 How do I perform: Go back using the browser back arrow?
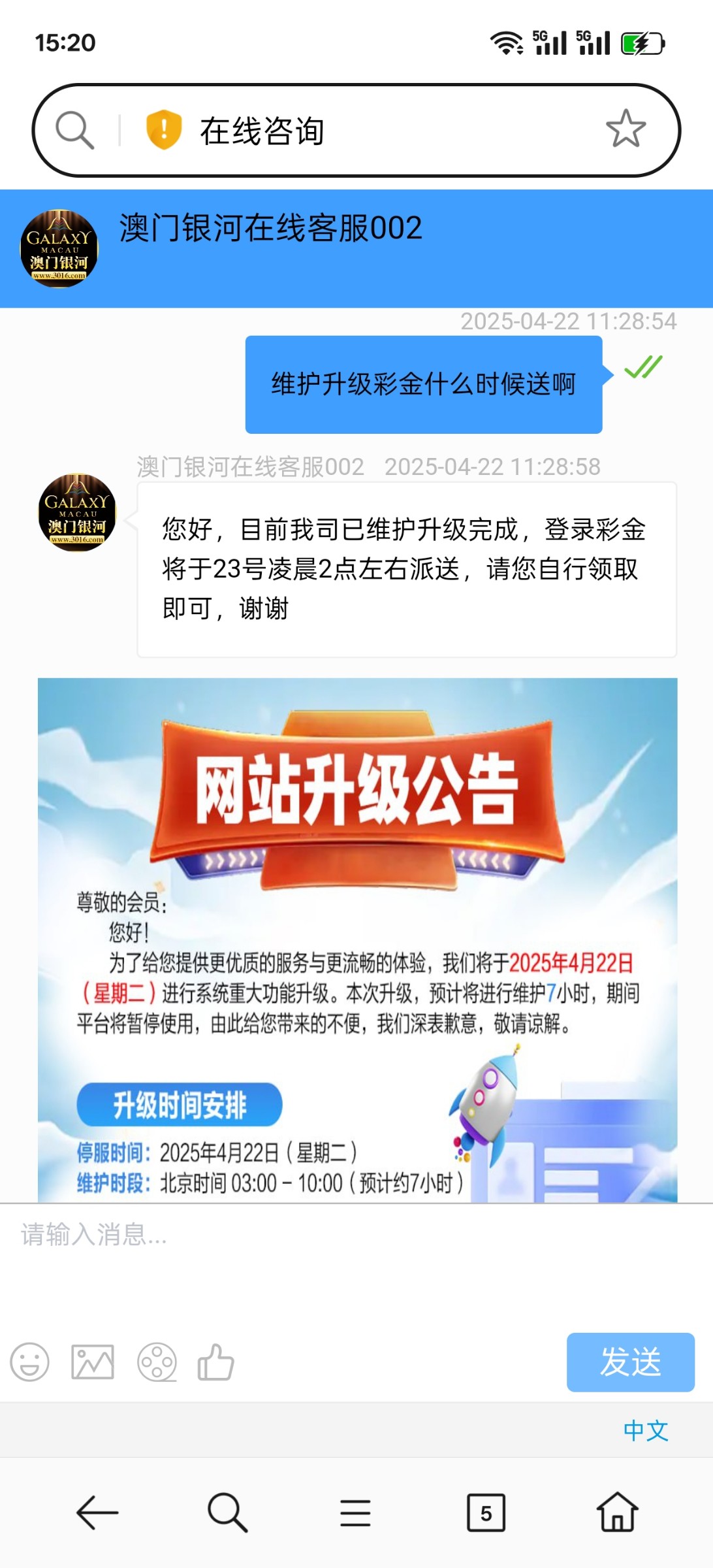coord(97,1512)
